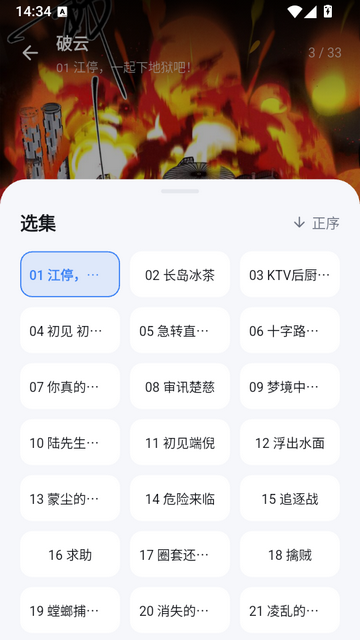Image resolution: width=360 pixels, height=640 pixels.
Task: Select episode 14 危险来临
Action: pyautogui.click(x=180, y=498)
